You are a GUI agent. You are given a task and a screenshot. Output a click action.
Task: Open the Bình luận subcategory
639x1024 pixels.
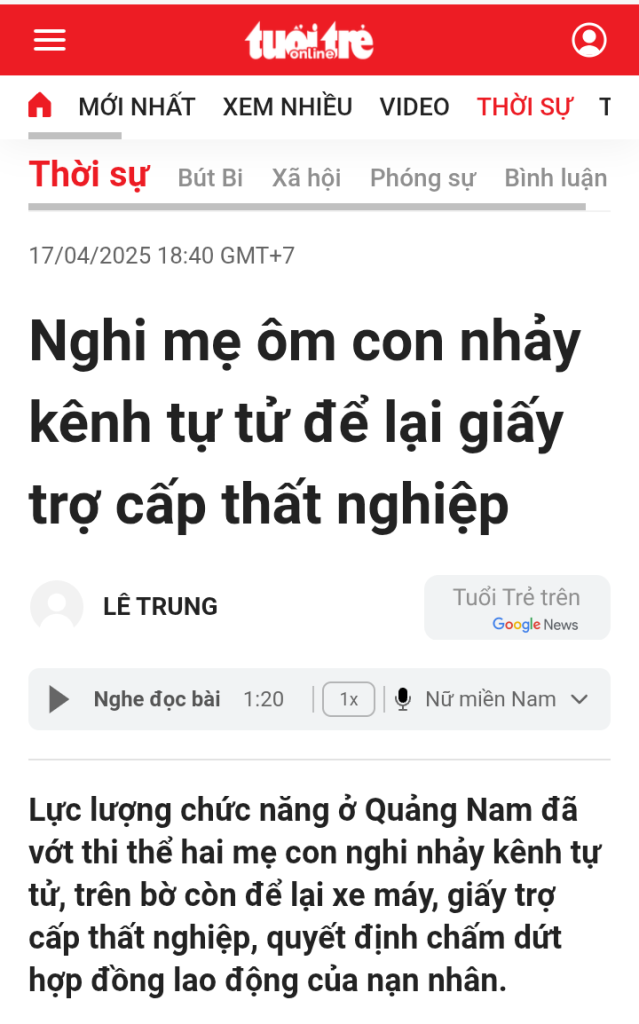555,178
